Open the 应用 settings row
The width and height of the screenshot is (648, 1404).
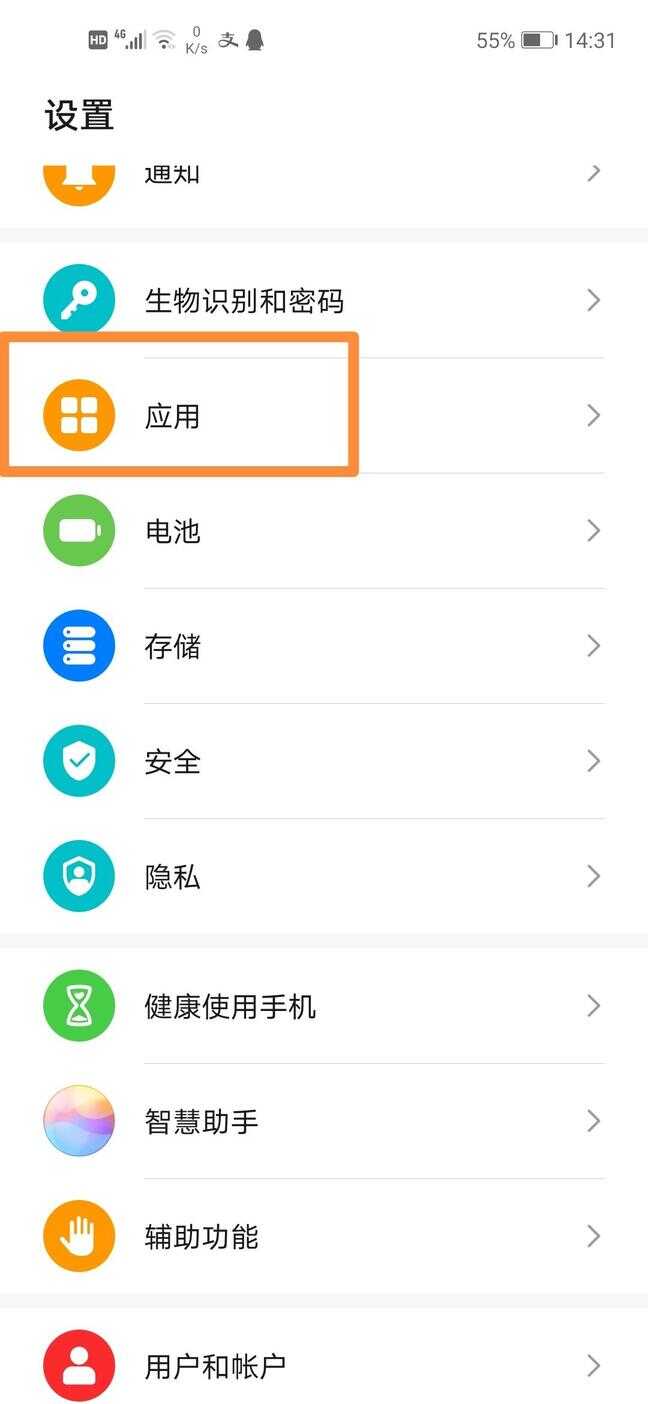tap(324, 415)
